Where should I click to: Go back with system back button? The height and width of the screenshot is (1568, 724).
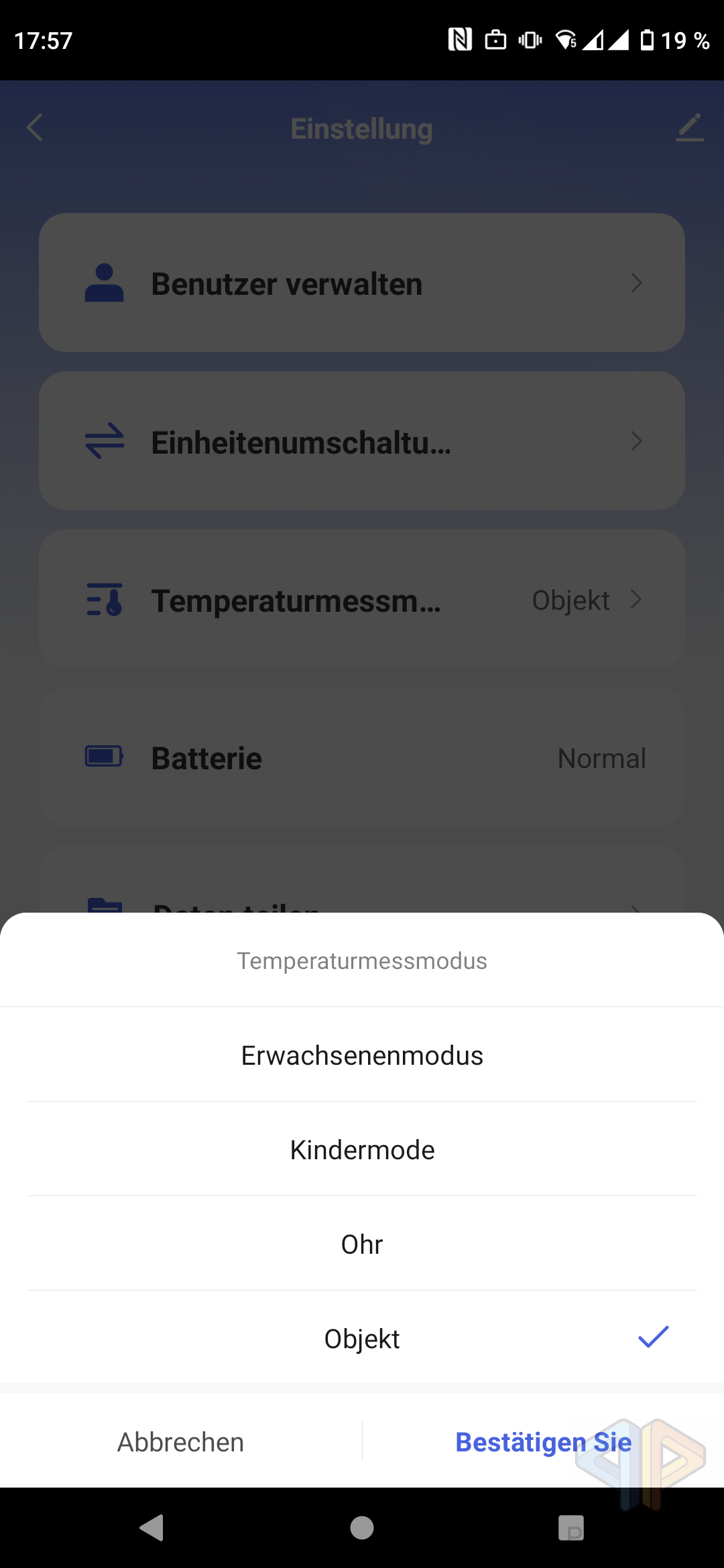point(152,1528)
